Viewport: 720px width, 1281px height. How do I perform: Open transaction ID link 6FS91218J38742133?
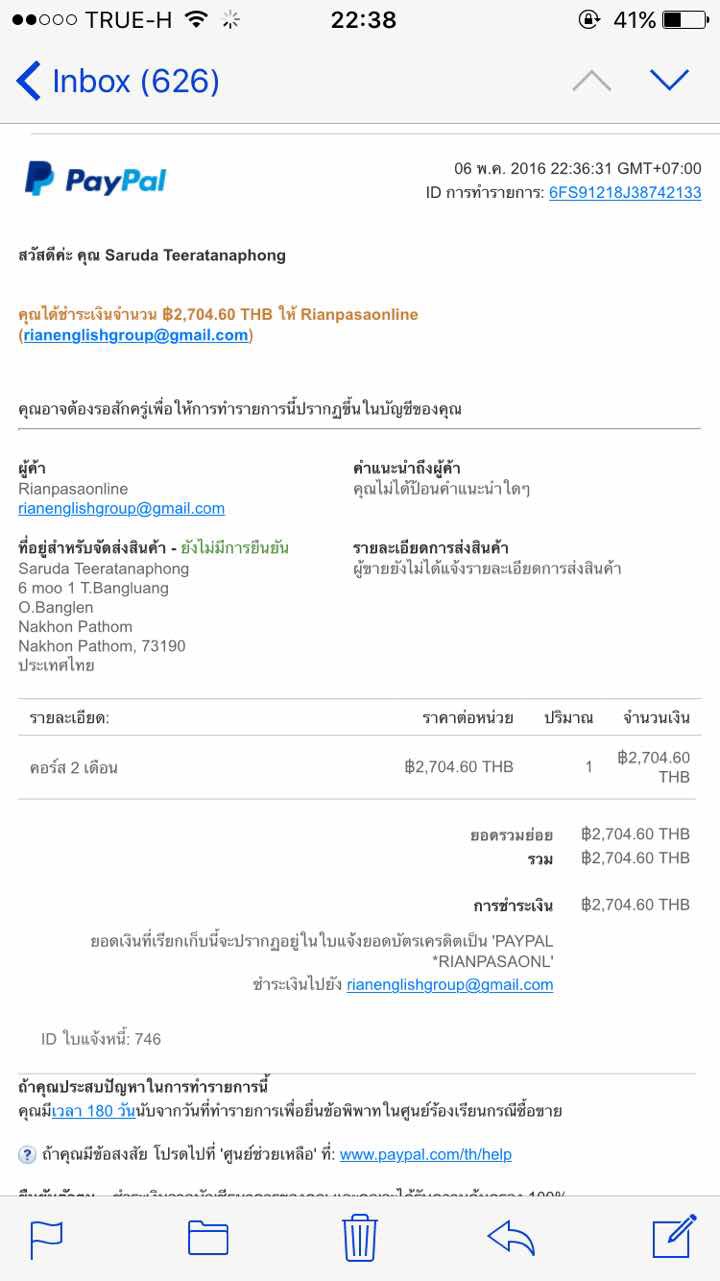tap(625, 193)
